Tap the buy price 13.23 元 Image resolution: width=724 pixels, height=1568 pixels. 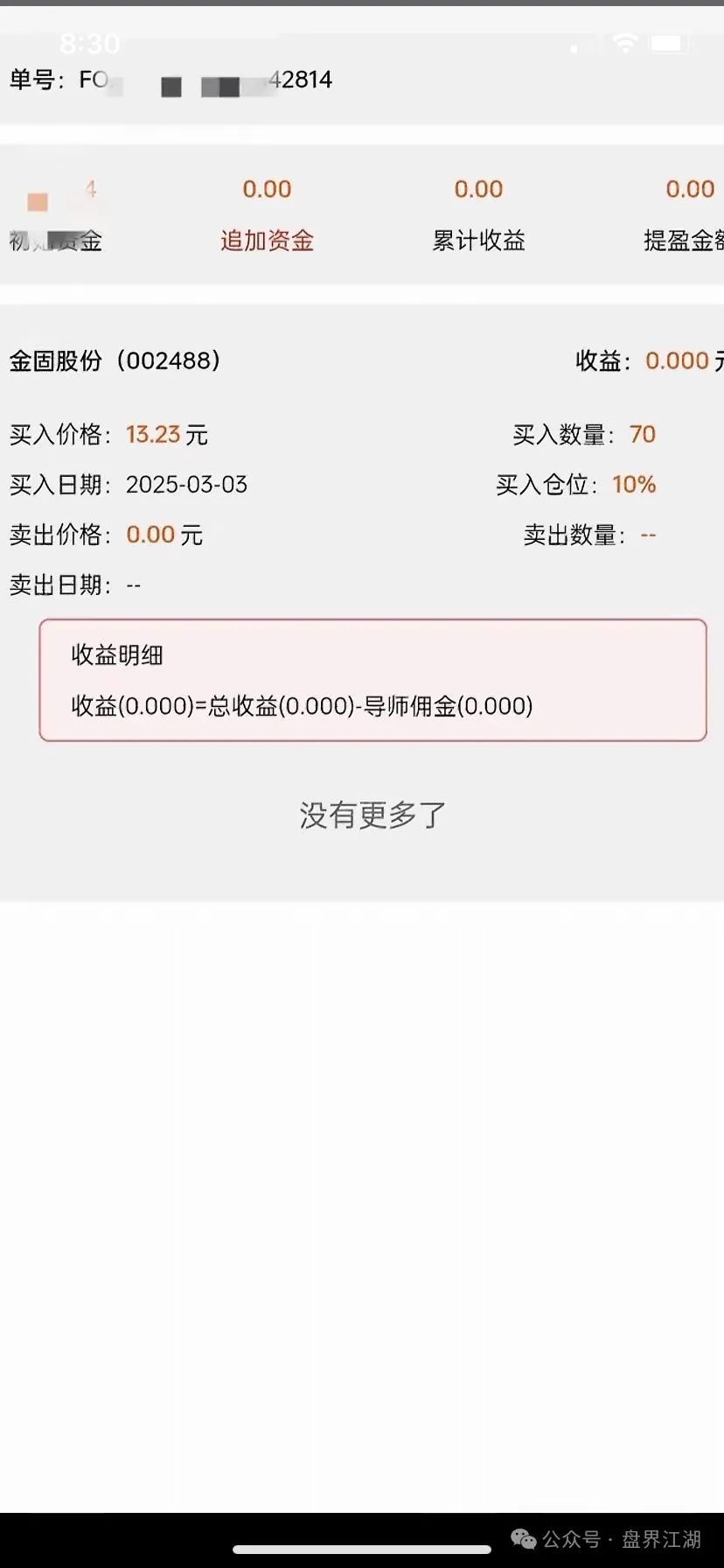(x=154, y=434)
